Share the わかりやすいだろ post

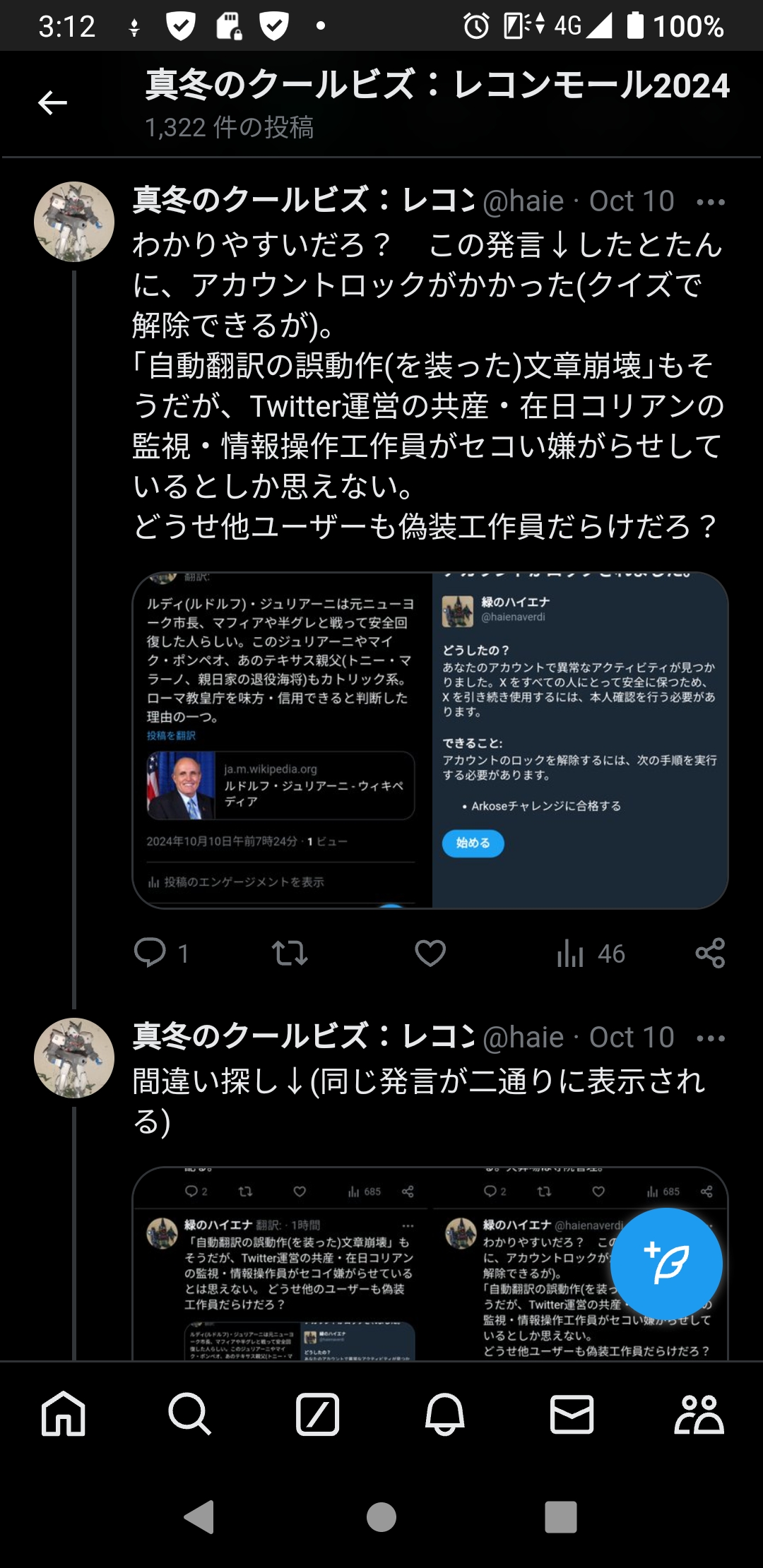[x=710, y=953]
